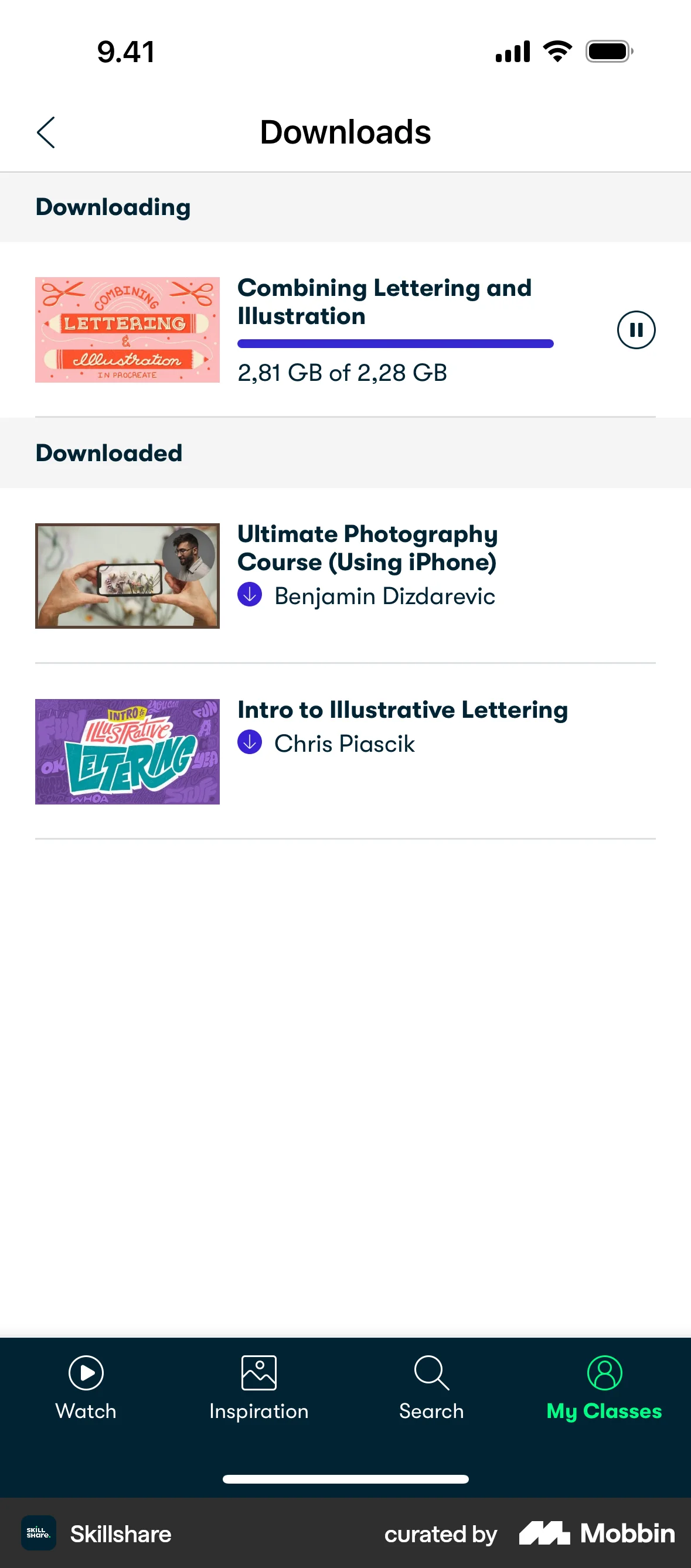Navigate back using the chevron arrow
This screenshot has width=691, height=1568.
click(46, 131)
